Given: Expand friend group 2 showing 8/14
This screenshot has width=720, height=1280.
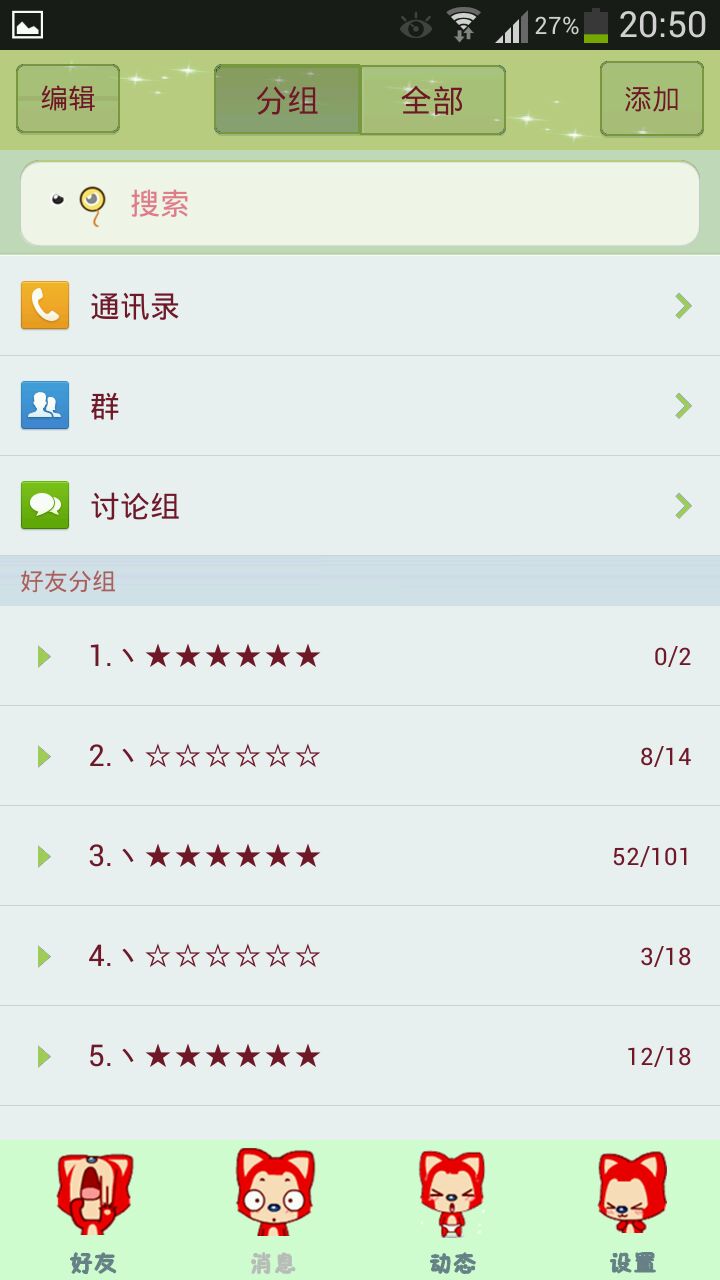Looking at the screenshot, I should tap(360, 756).
